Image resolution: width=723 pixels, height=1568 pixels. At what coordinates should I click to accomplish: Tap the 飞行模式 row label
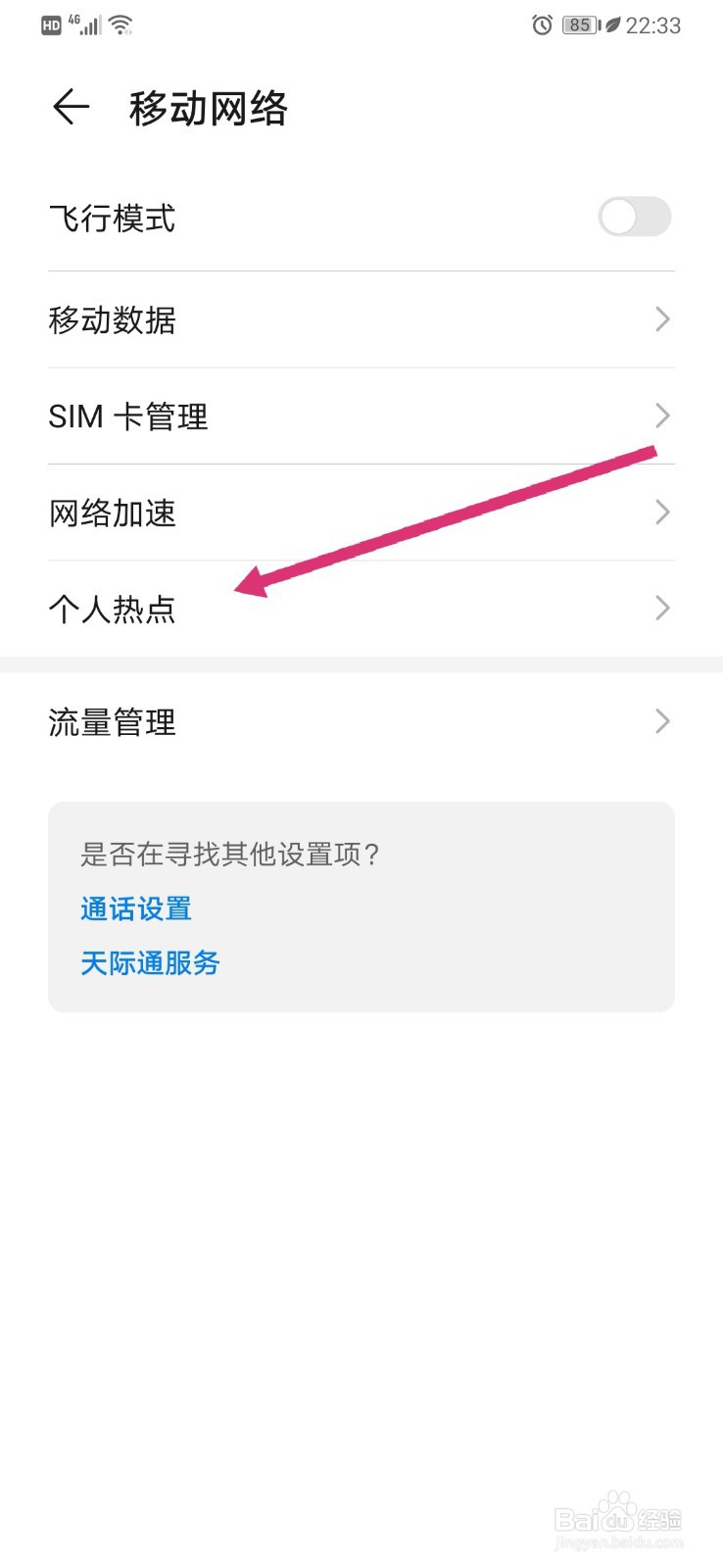113,218
